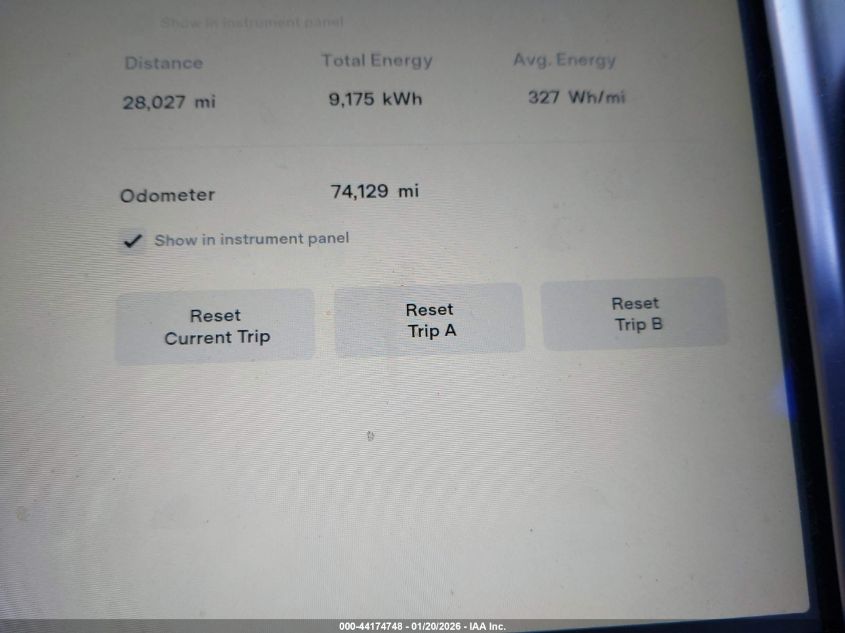Reset the current trip
Viewport: 845px width, 633px height.
coord(215,326)
